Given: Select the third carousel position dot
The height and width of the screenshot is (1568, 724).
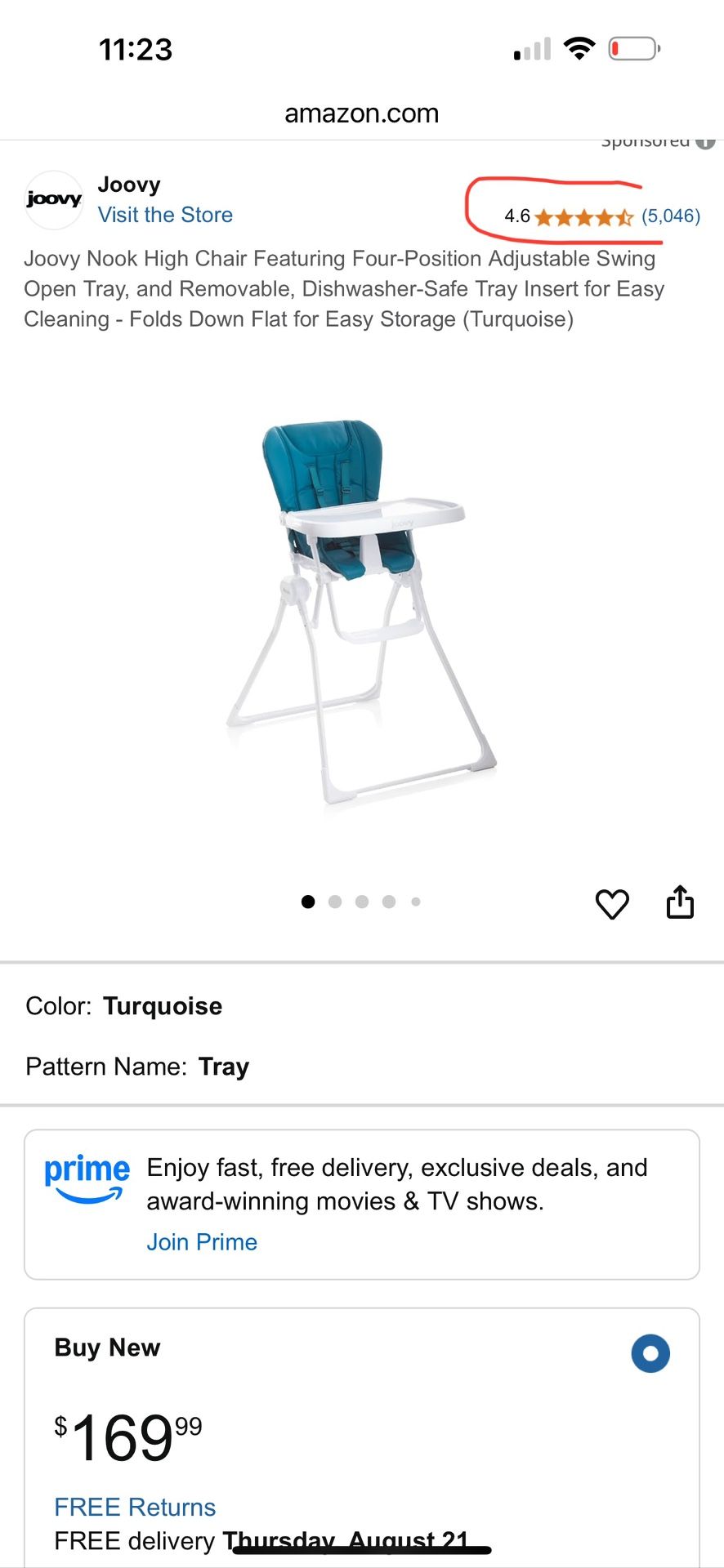Looking at the screenshot, I should tap(362, 902).
